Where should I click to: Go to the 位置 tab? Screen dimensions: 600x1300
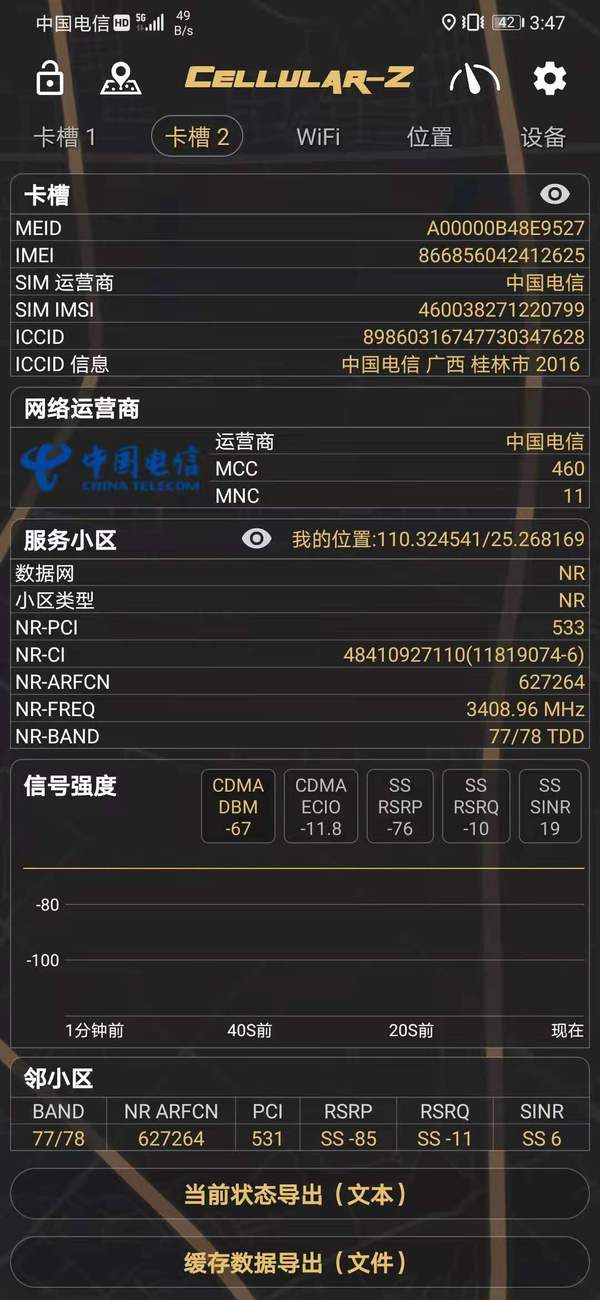pyautogui.click(x=430, y=137)
